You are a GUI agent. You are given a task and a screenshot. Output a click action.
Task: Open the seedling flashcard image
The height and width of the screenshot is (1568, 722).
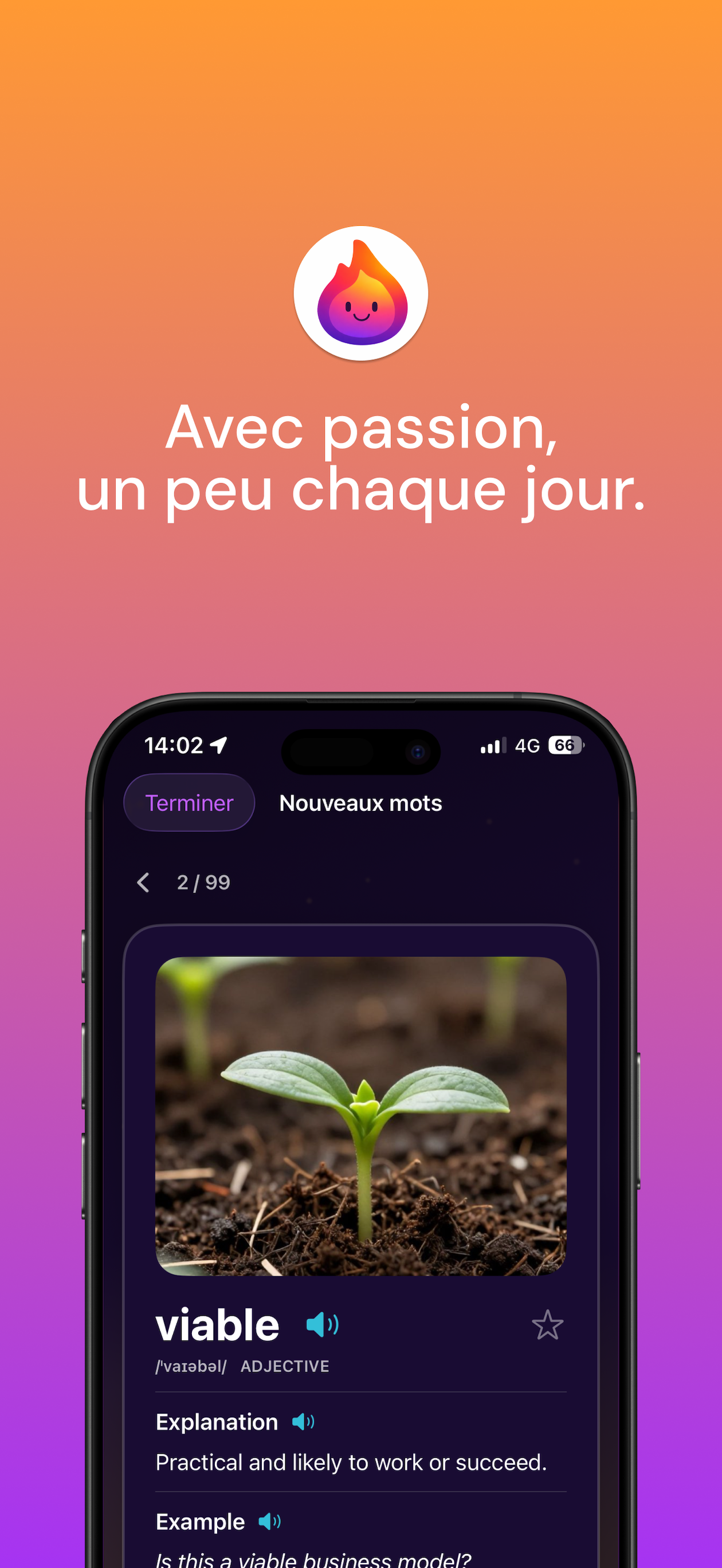[361, 1114]
